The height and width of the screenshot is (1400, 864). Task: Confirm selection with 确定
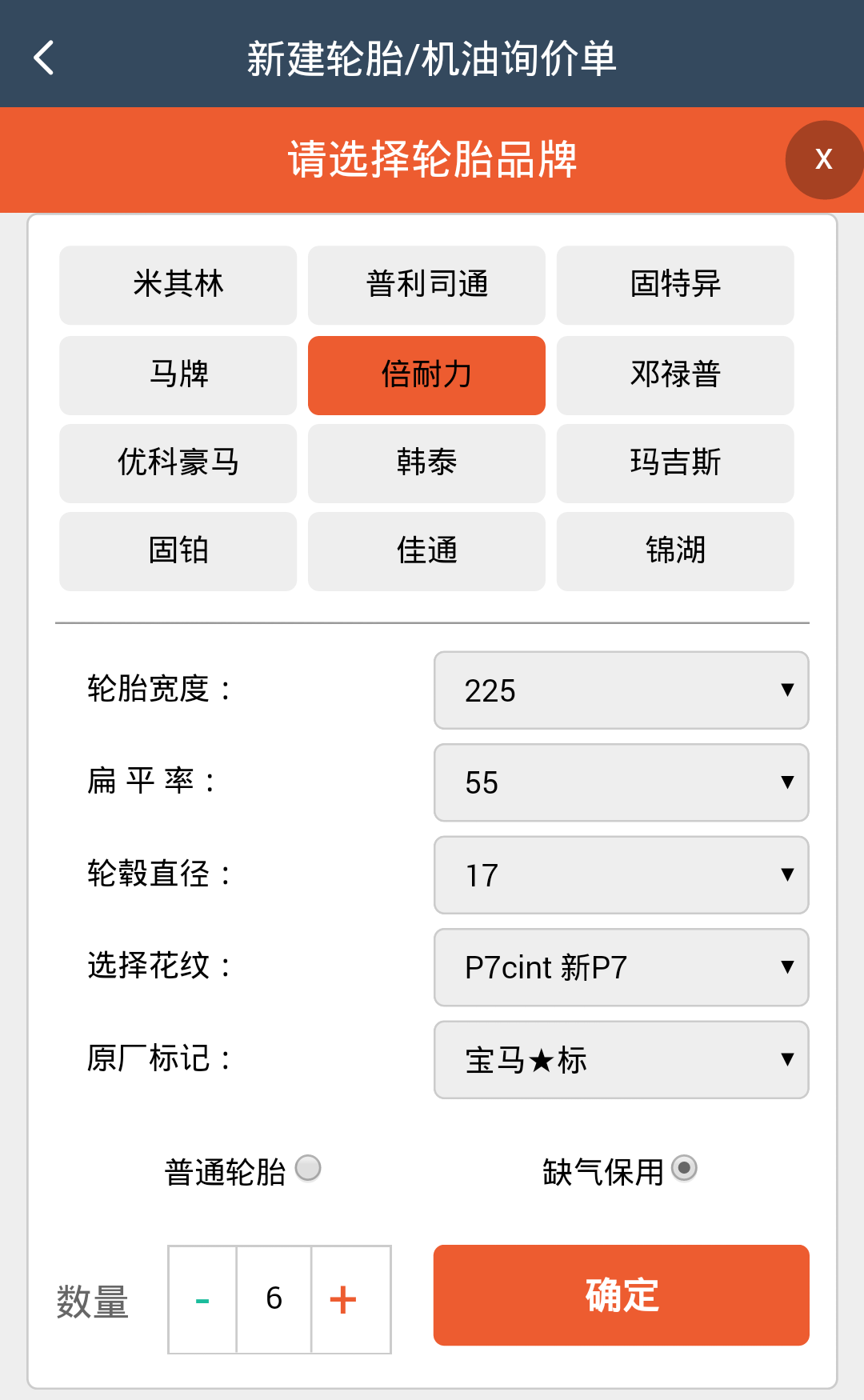(621, 1295)
